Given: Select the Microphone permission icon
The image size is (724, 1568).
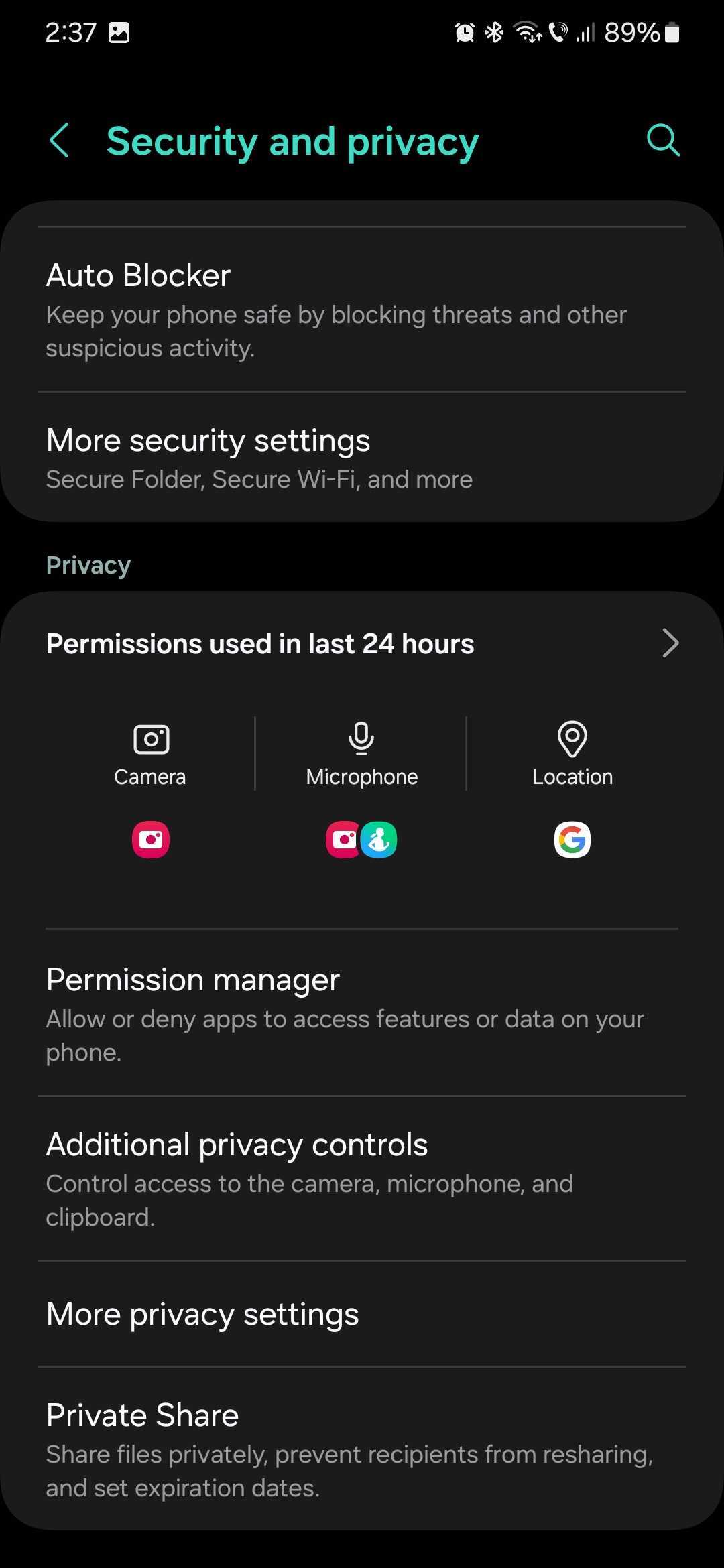Looking at the screenshot, I should pos(361,740).
